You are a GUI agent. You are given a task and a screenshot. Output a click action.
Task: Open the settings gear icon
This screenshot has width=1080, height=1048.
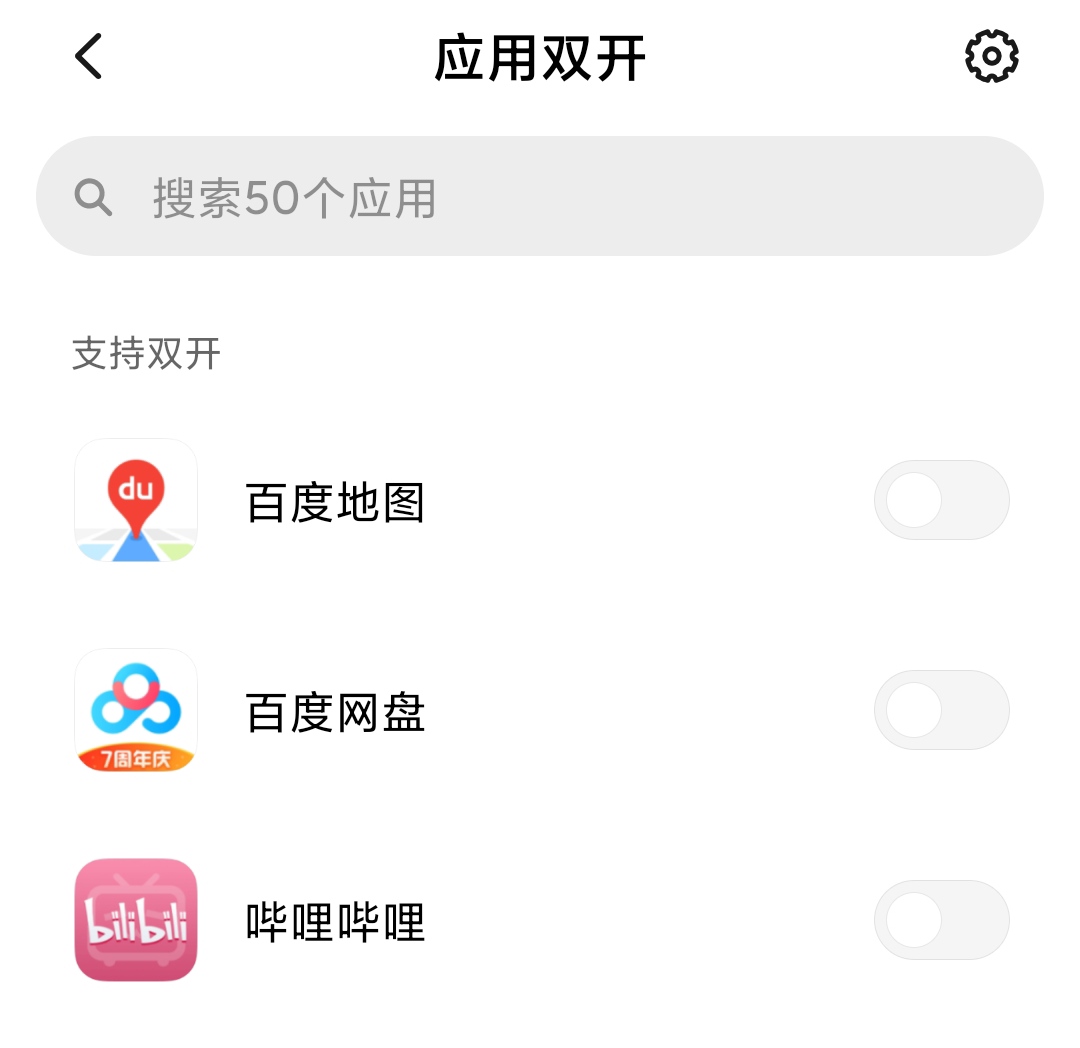[x=991, y=56]
